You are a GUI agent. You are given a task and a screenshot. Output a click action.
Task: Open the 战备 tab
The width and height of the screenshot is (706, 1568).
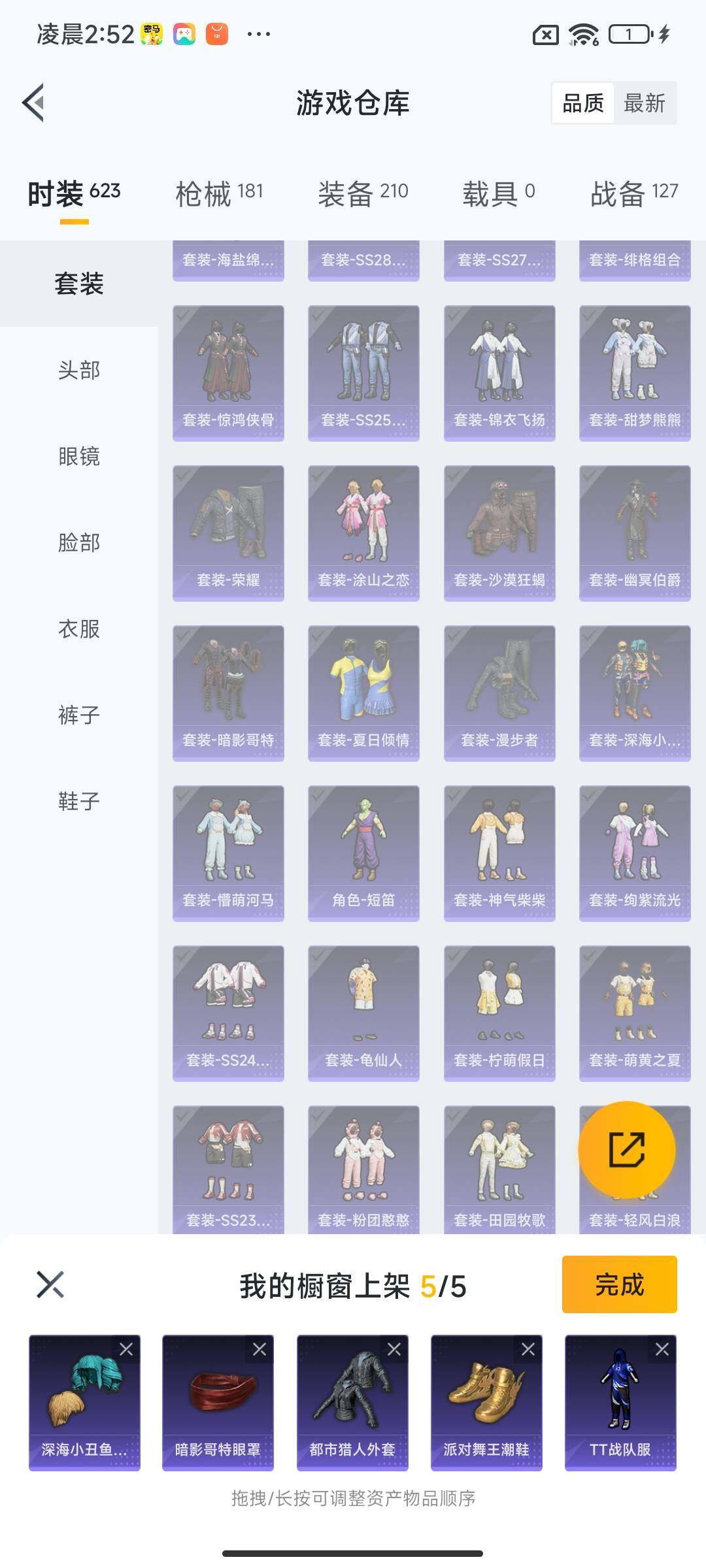633,193
